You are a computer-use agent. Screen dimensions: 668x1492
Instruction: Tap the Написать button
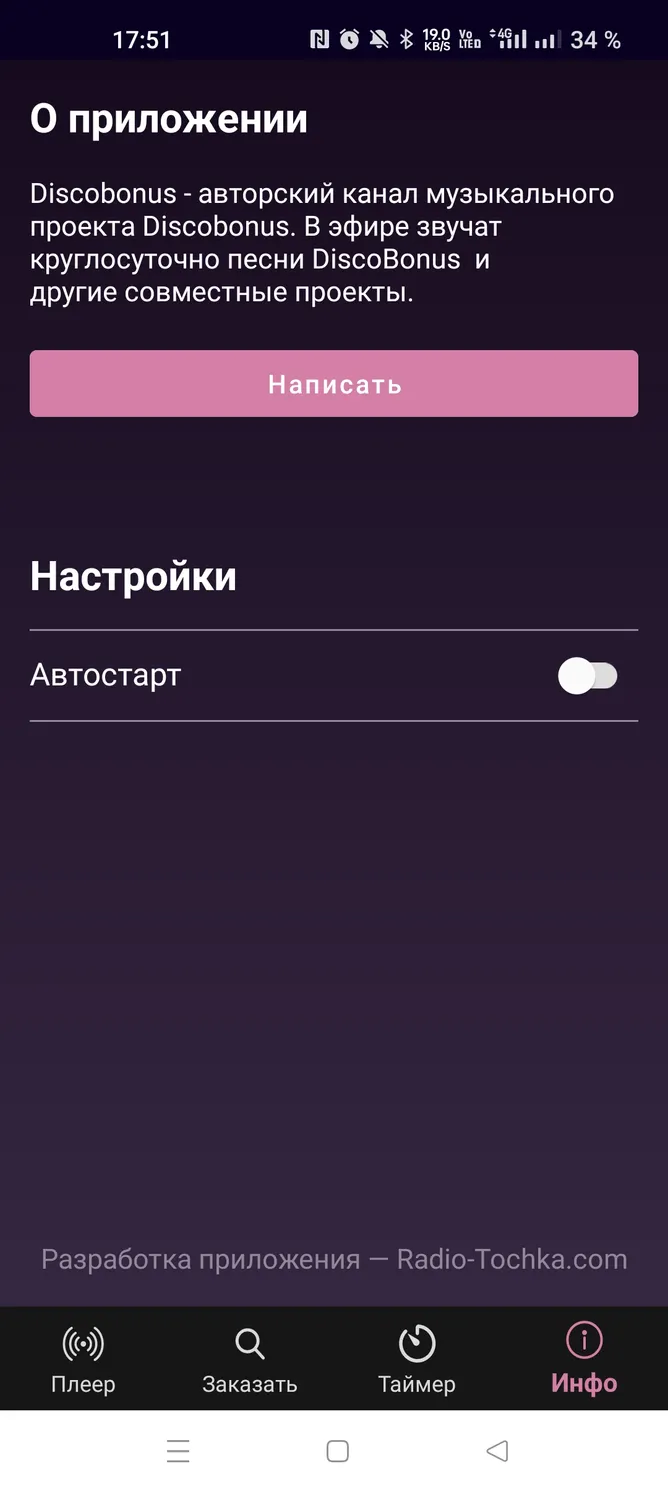click(x=334, y=384)
